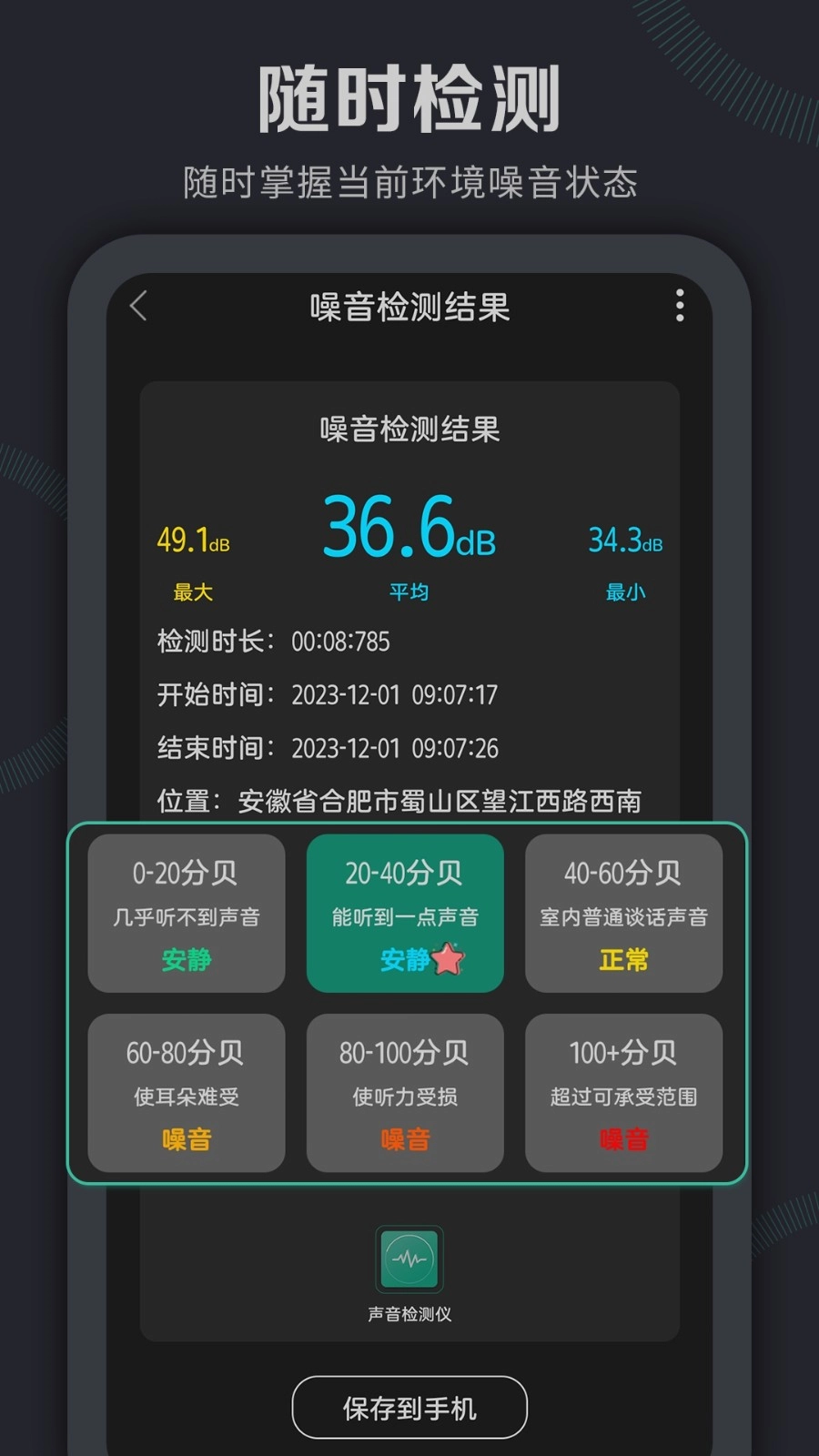Image resolution: width=819 pixels, height=1456 pixels.
Task: Select the maximum 49.1dB reading
Action: point(192,539)
